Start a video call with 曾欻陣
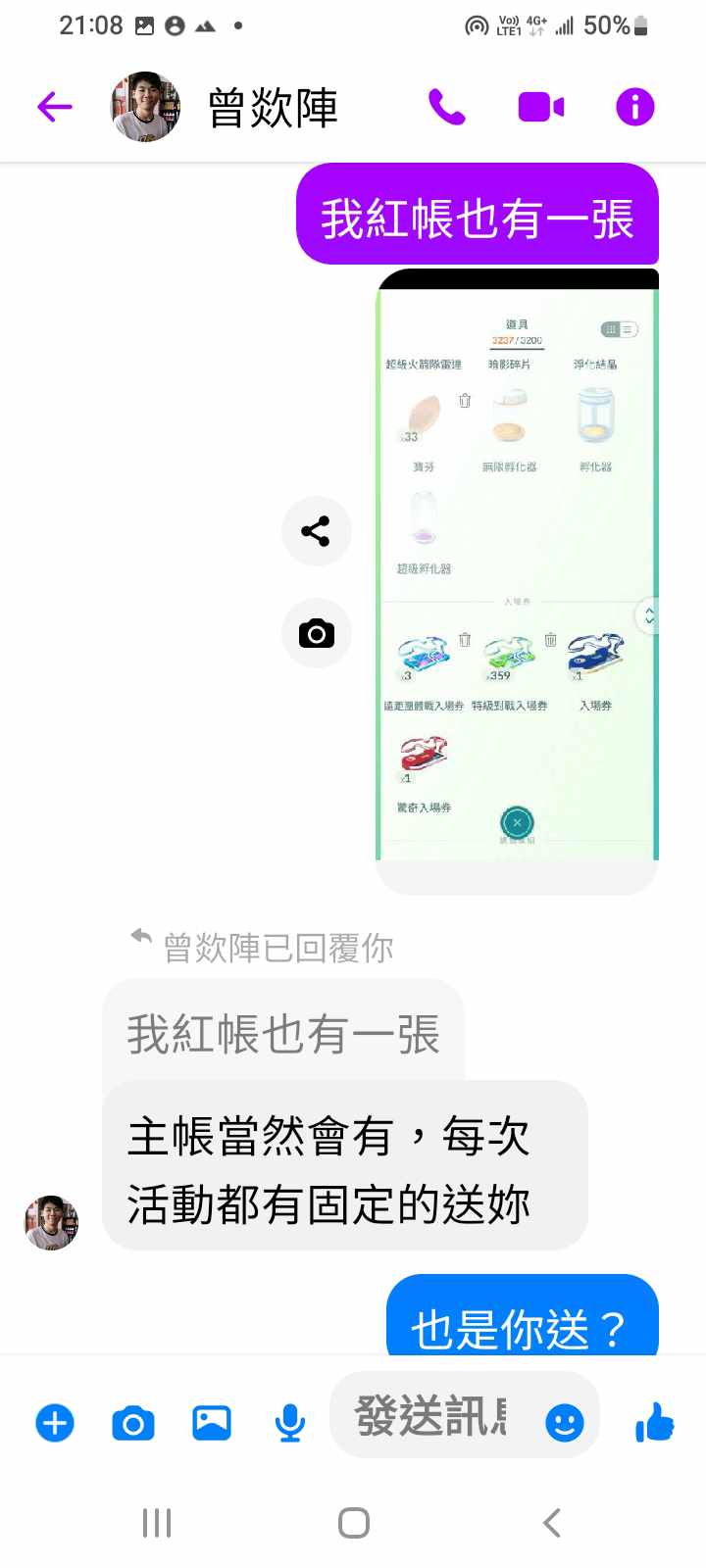Image resolution: width=706 pixels, height=1568 pixels. tap(540, 107)
